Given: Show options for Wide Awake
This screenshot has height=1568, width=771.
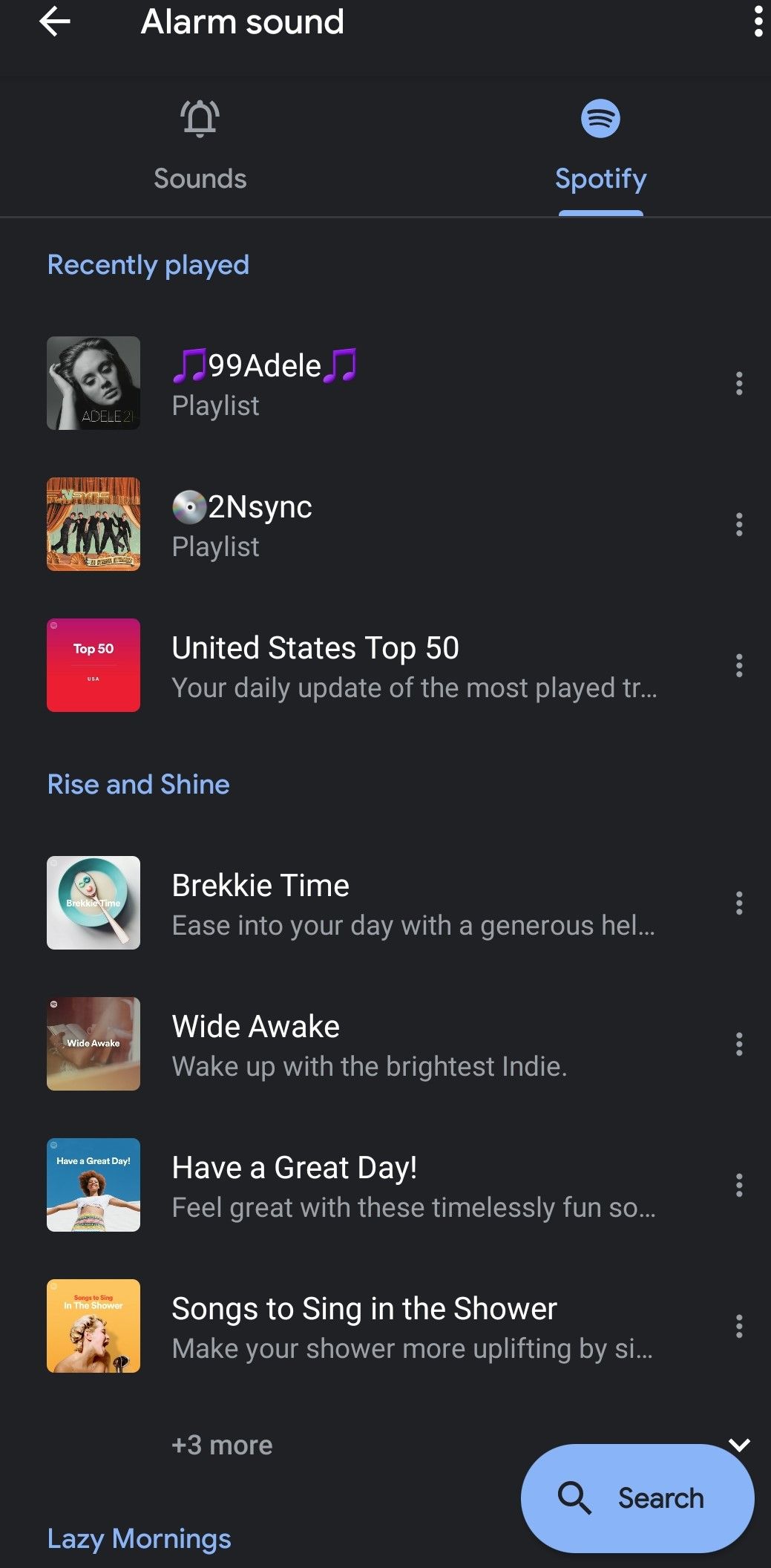Looking at the screenshot, I should coord(738,1044).
